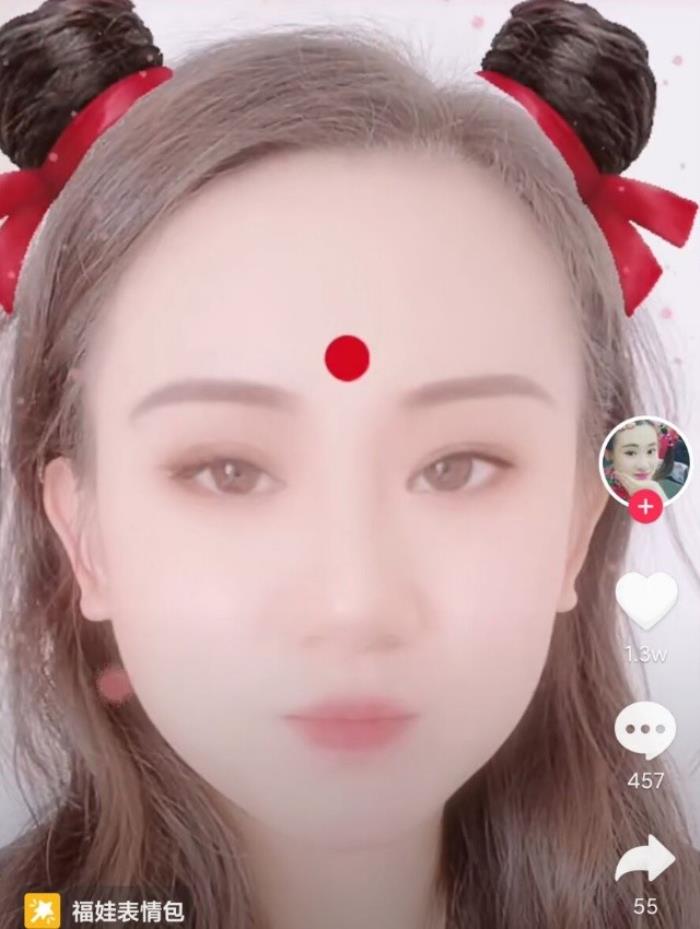Share this video
700x929 pixels.
(645, 860)
